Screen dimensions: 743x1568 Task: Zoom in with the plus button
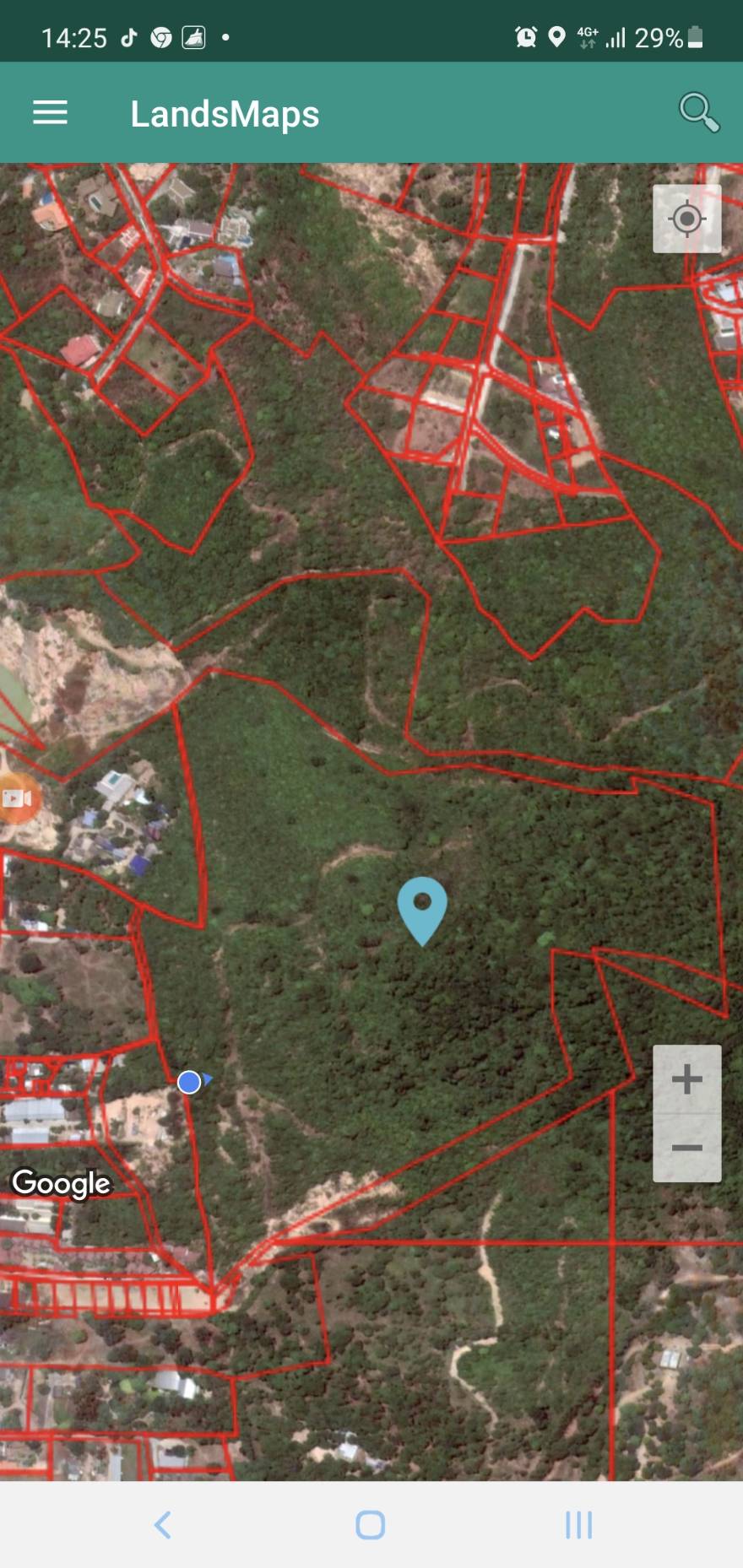click(x=686, y=1079)
